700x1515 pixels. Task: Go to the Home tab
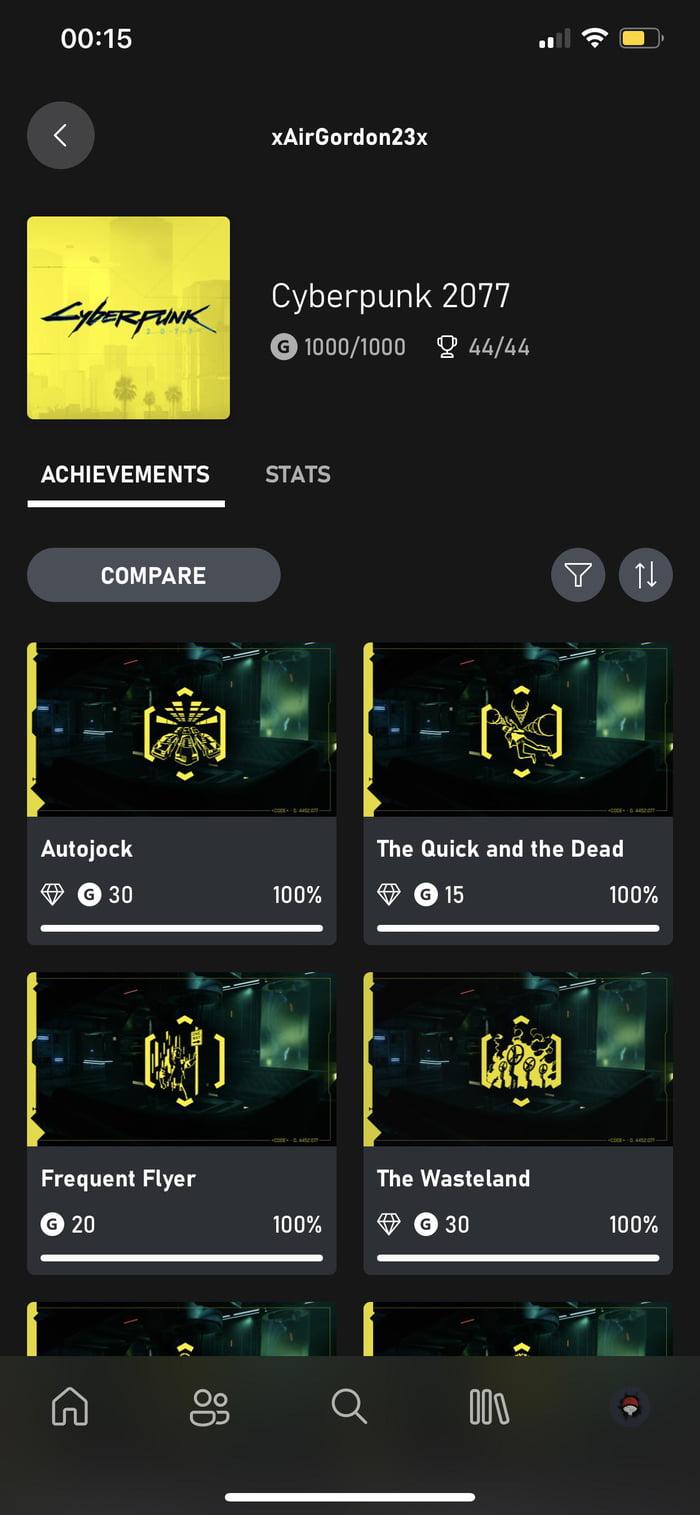(x=70, y=1407)
